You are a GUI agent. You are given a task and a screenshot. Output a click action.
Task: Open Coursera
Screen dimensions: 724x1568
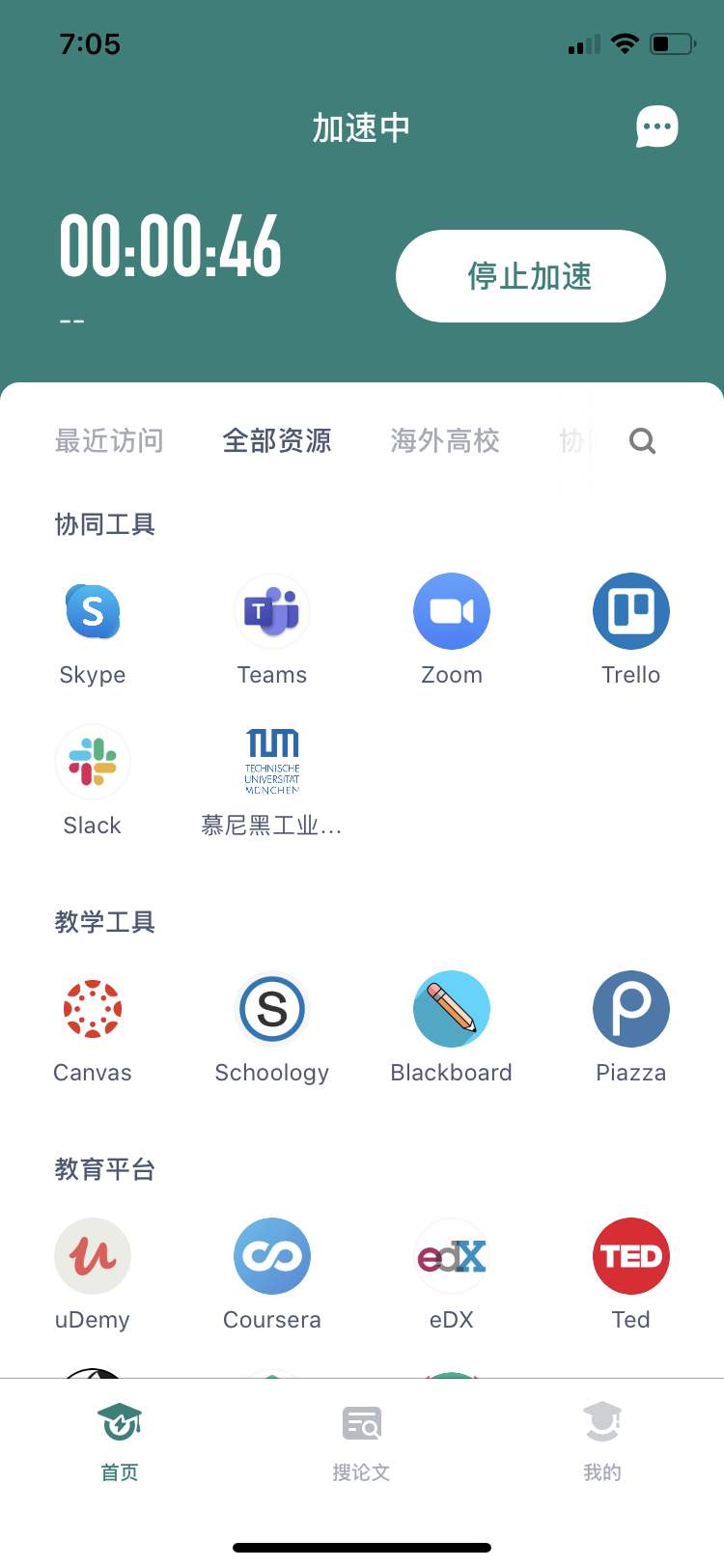272,1275
